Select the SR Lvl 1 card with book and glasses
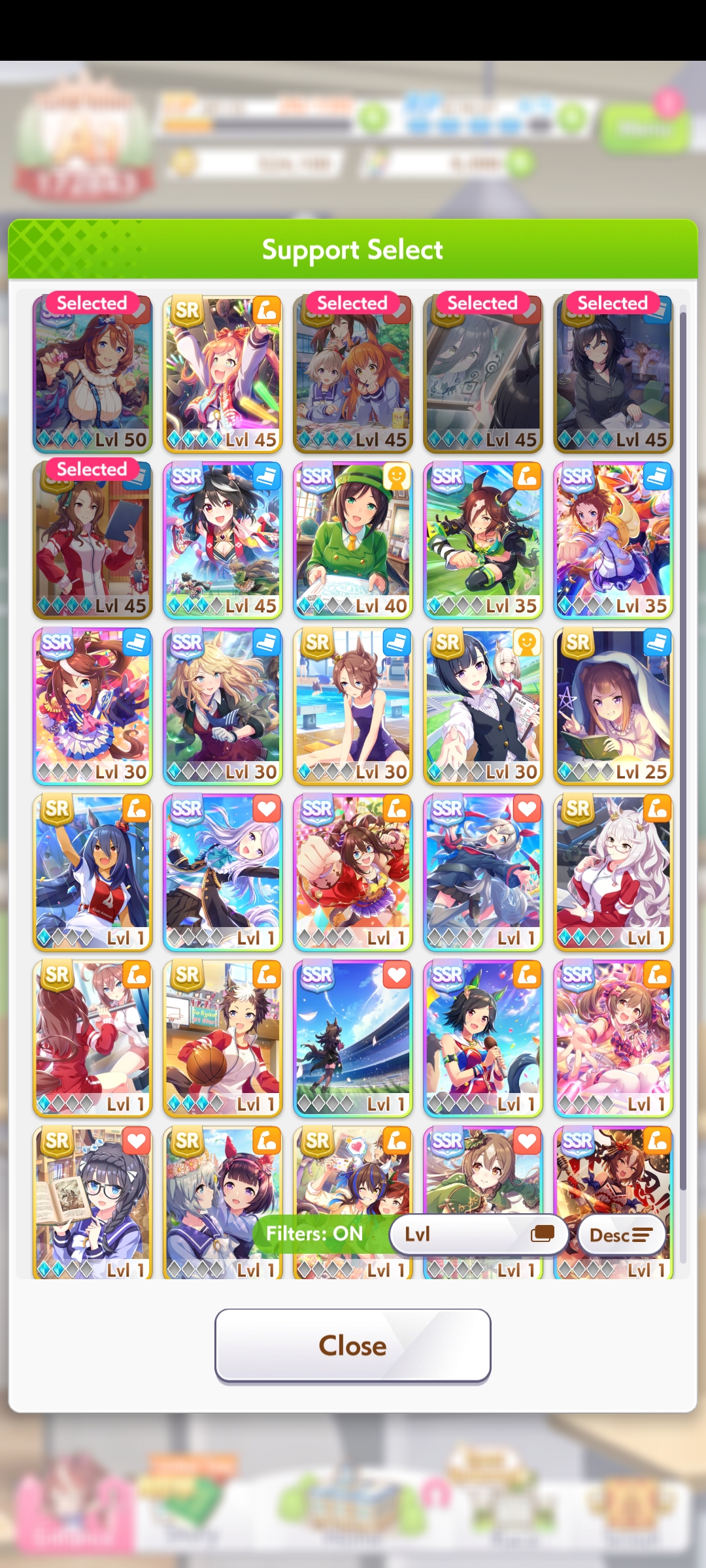This screenshot has width=706, height=1568. [92, 1196]
